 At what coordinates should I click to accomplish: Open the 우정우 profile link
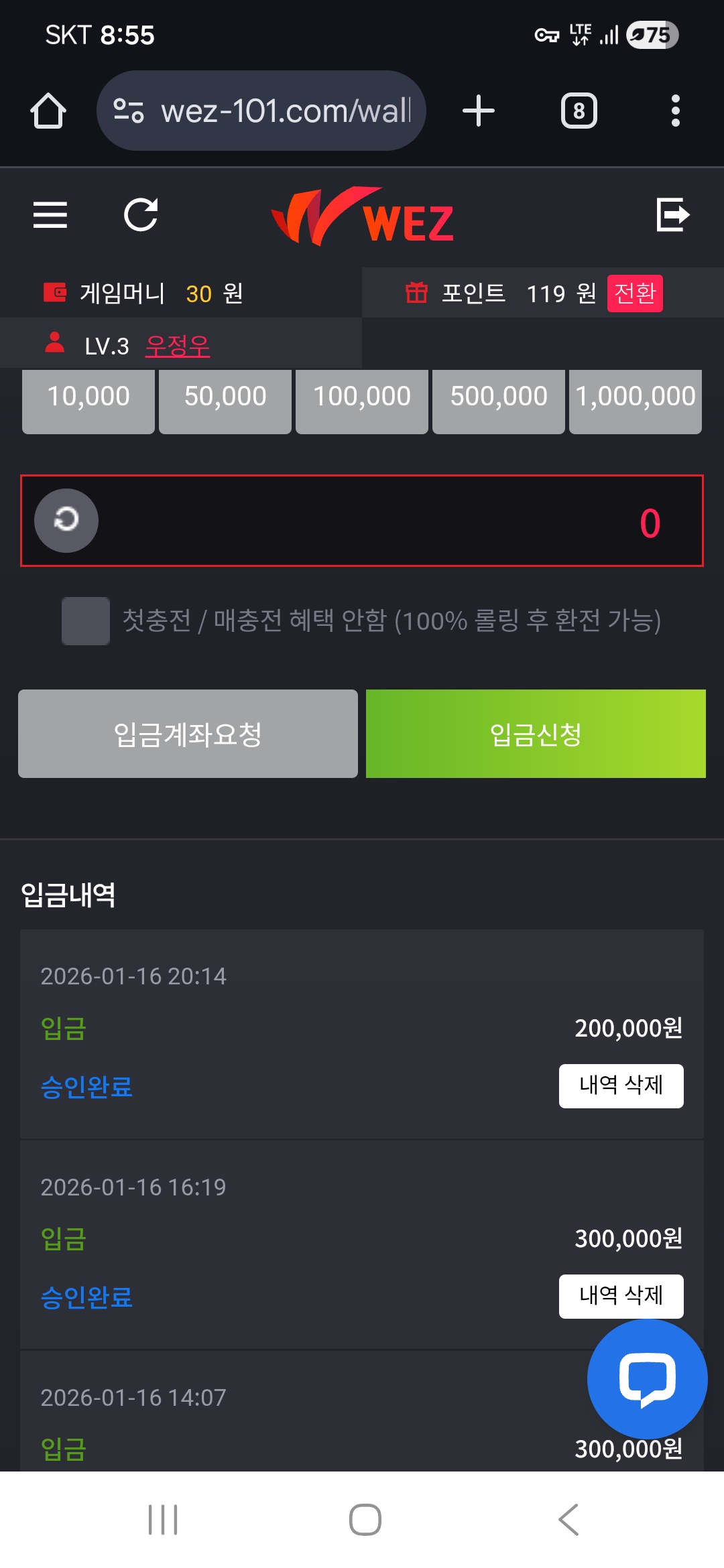(x=178, y=346)
